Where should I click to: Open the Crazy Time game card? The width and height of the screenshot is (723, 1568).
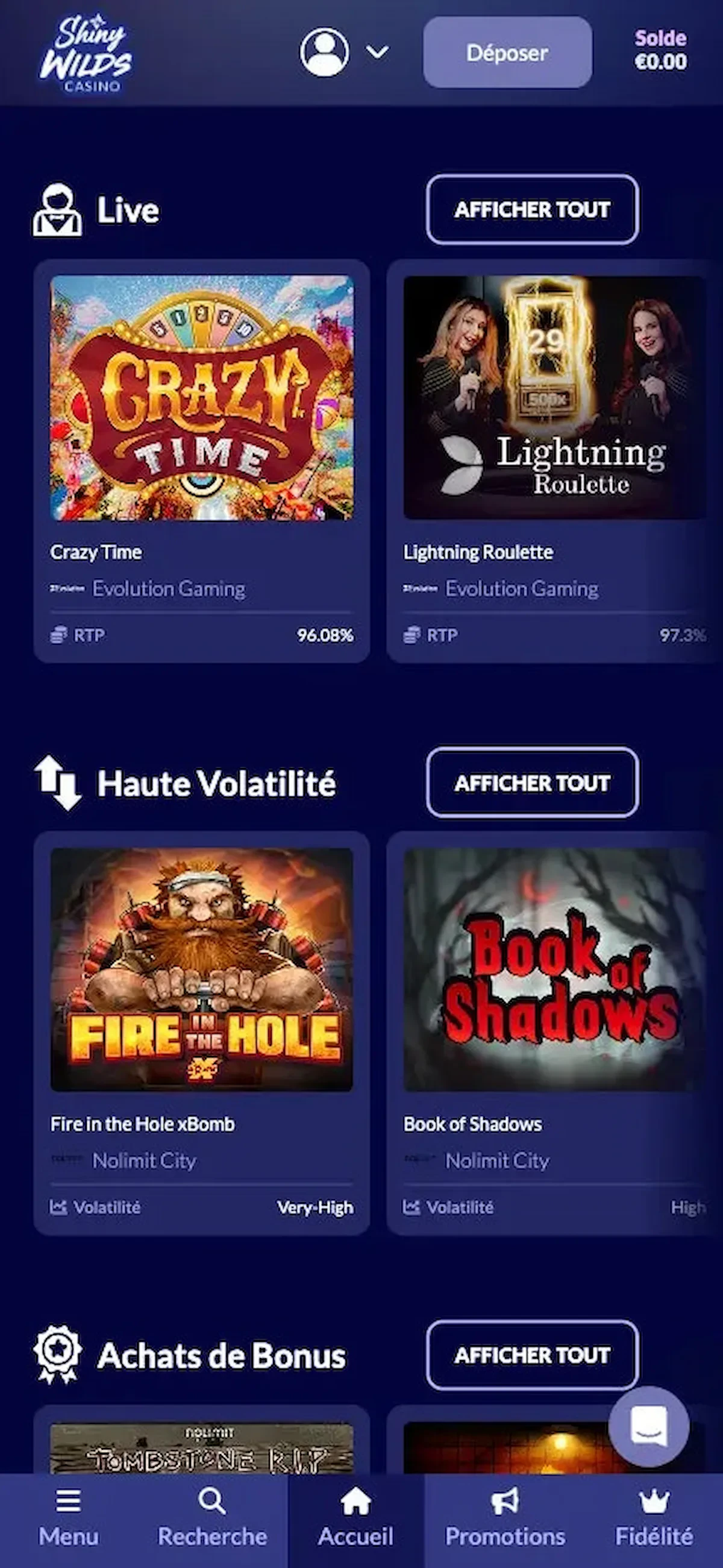(201, 398)
